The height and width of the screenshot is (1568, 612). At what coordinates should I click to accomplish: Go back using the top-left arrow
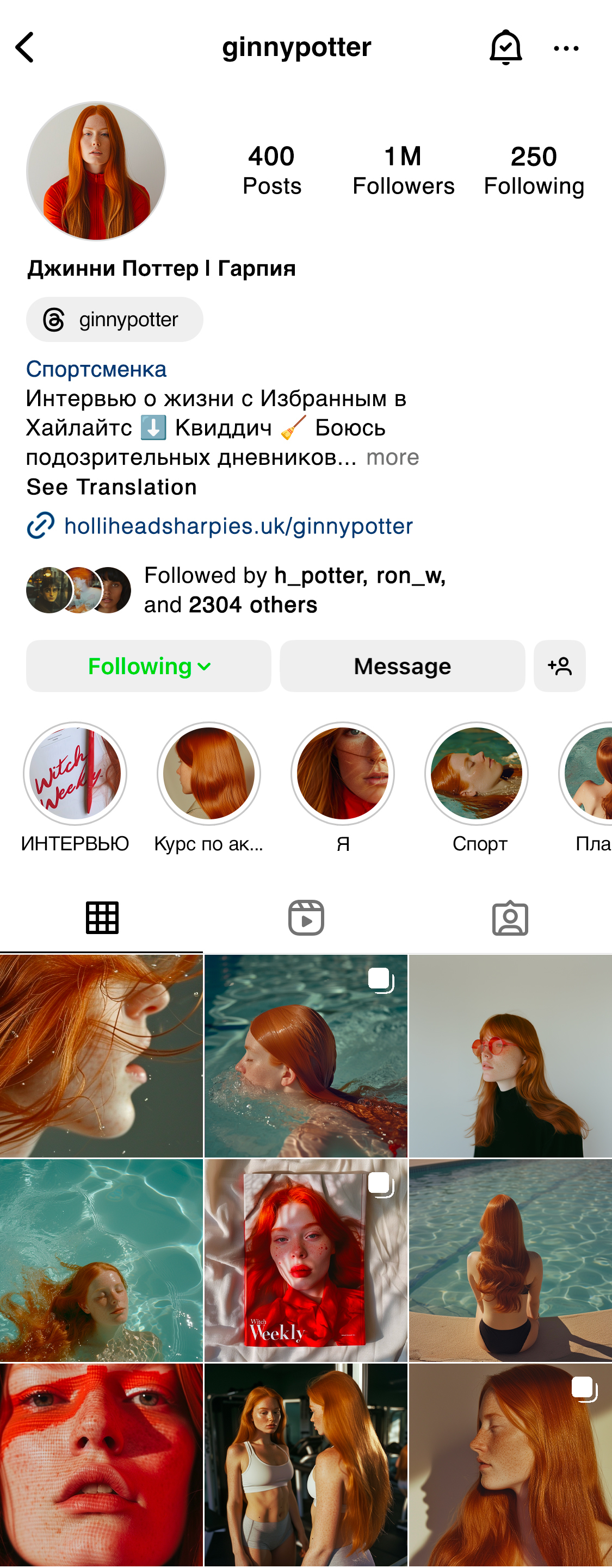tap(25, 47)
